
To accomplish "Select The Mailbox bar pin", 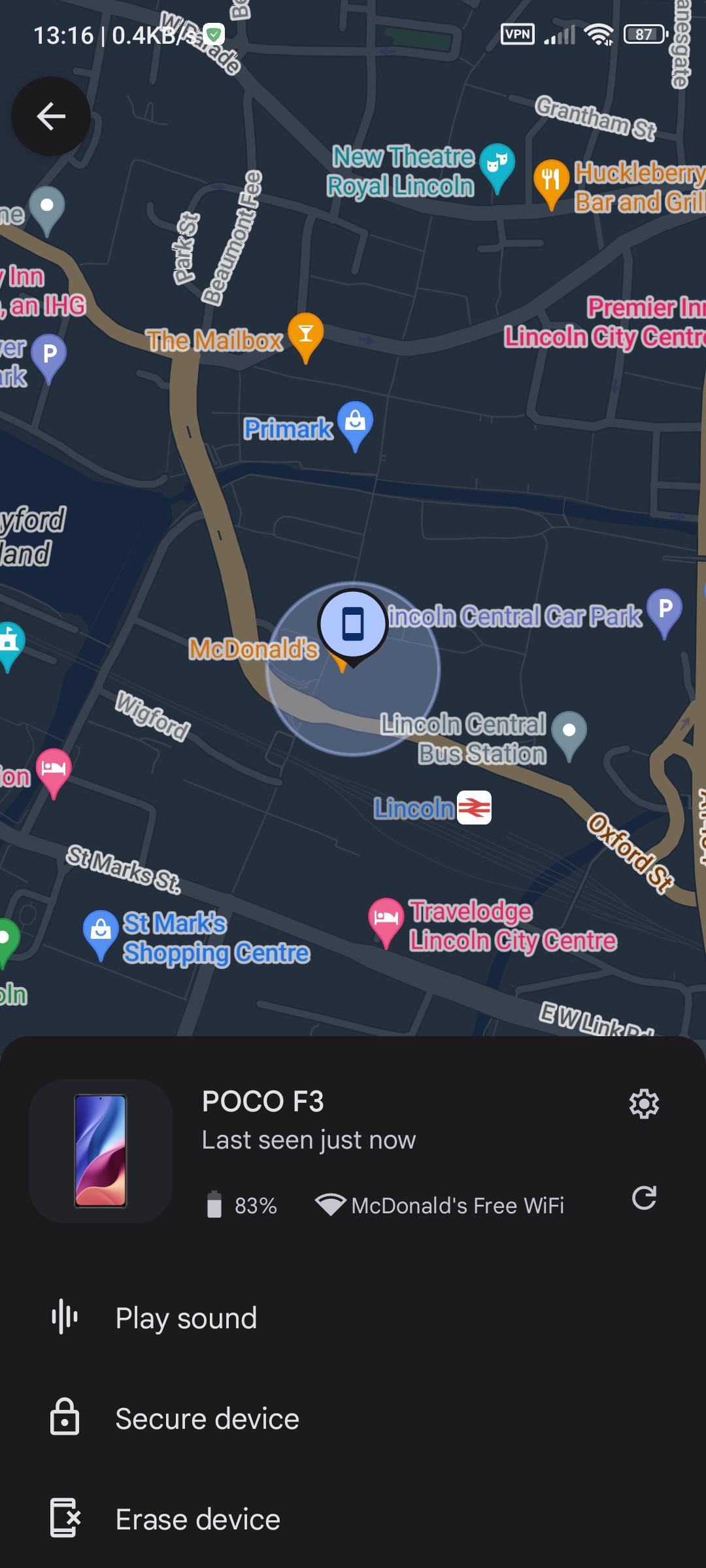I will pyautogui.click(x=305, y=334).
